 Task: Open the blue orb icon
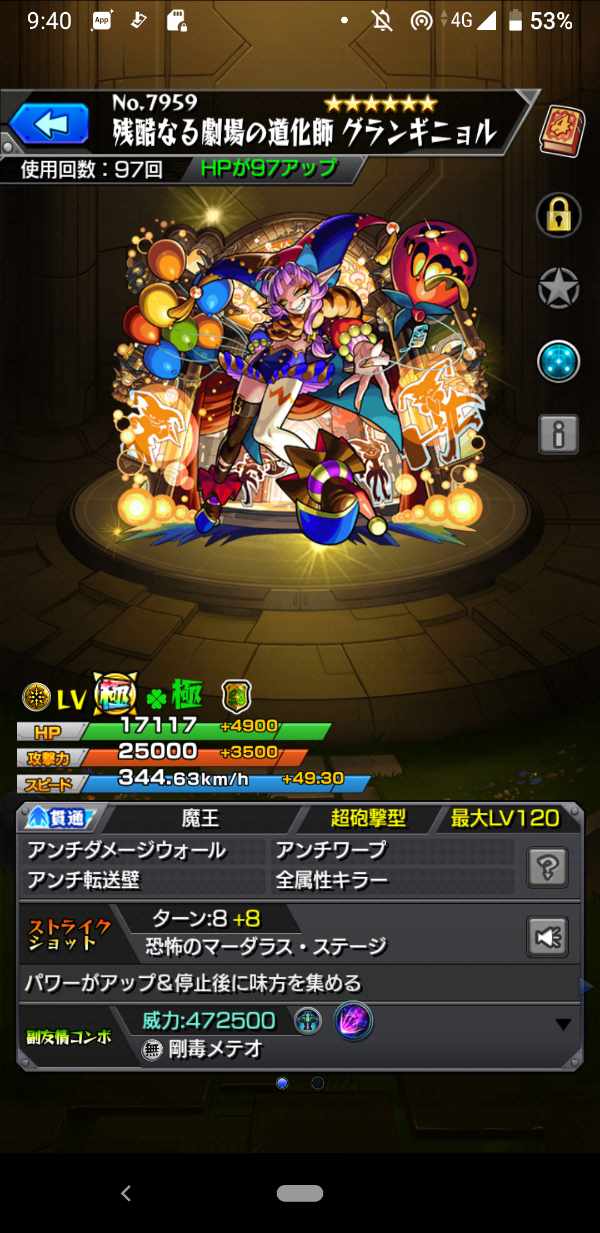[559, 361]
